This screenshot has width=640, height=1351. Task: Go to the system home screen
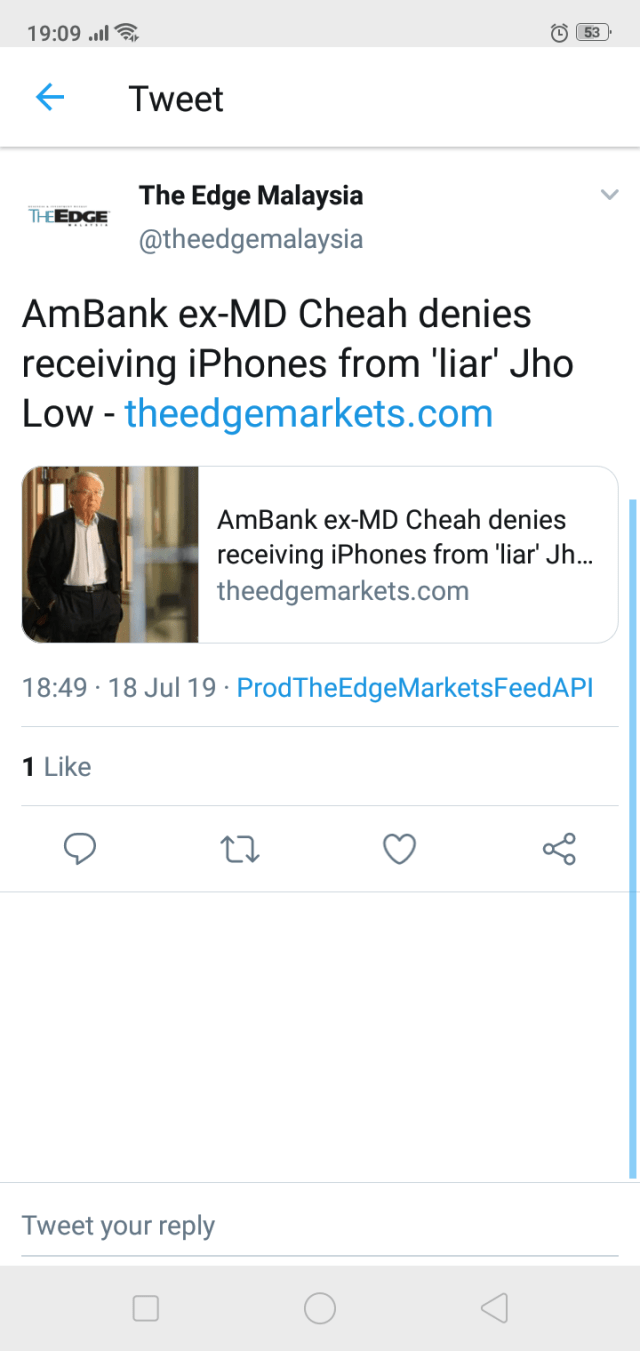point(320,1308)
